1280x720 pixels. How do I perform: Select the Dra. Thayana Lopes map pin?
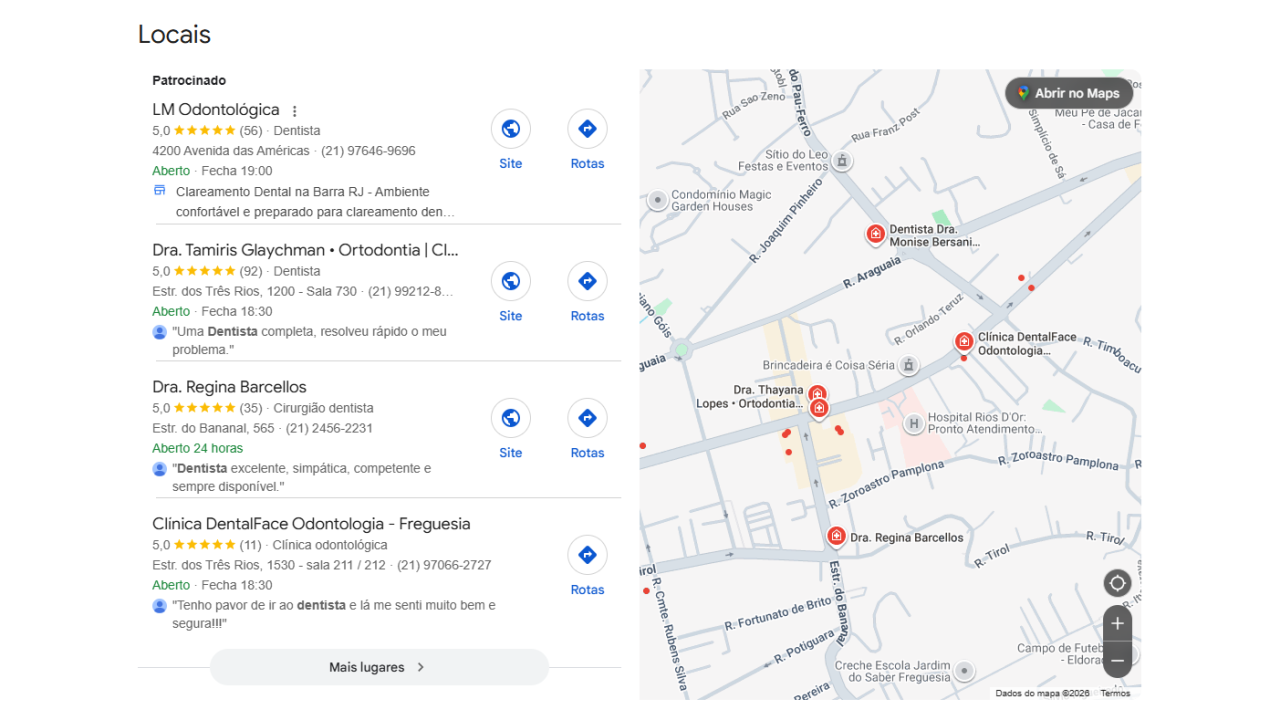tap(816, 394)
